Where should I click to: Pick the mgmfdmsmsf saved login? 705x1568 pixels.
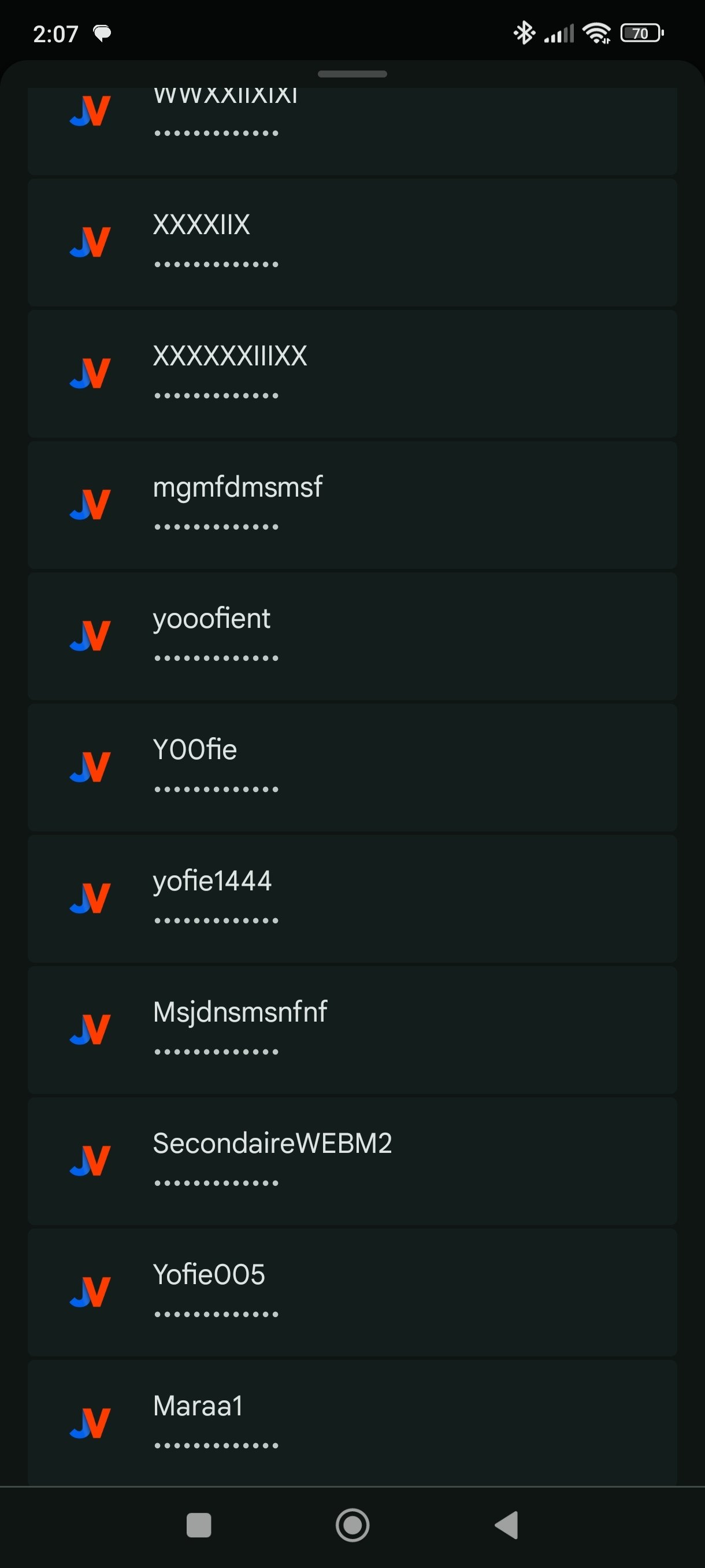[x=352, y=505]
